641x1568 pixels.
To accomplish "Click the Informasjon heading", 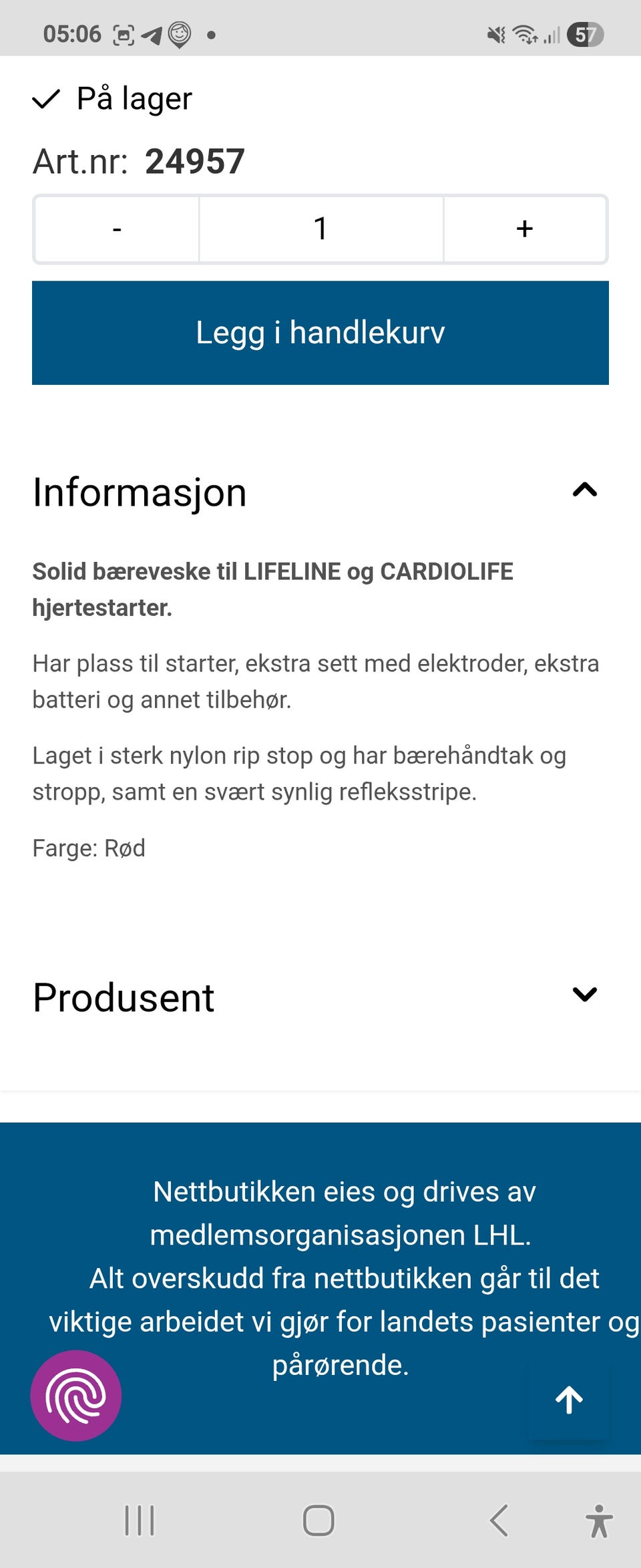I will [140, 492].
